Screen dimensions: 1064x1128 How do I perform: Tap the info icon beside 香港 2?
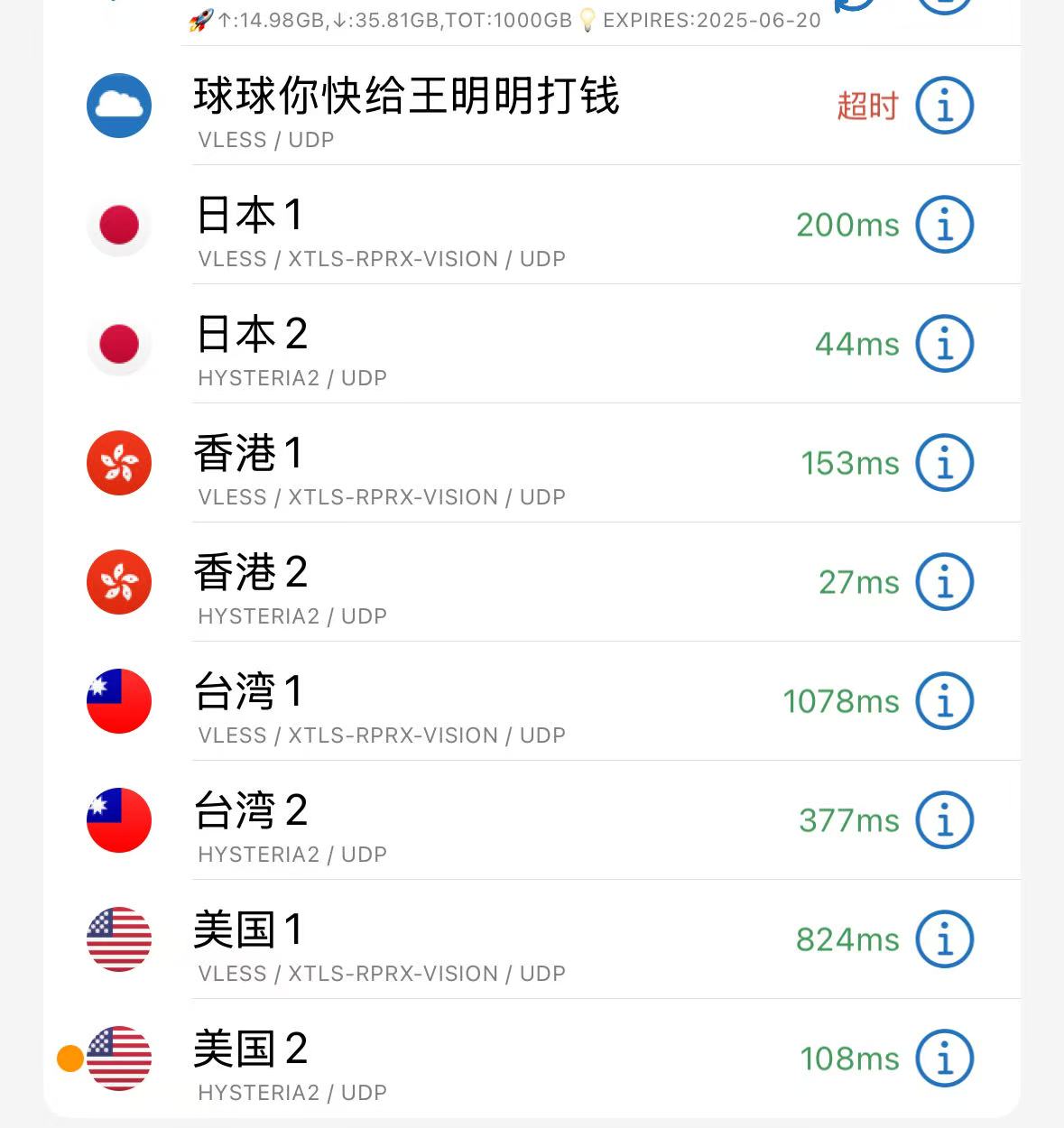pos(944,583)
